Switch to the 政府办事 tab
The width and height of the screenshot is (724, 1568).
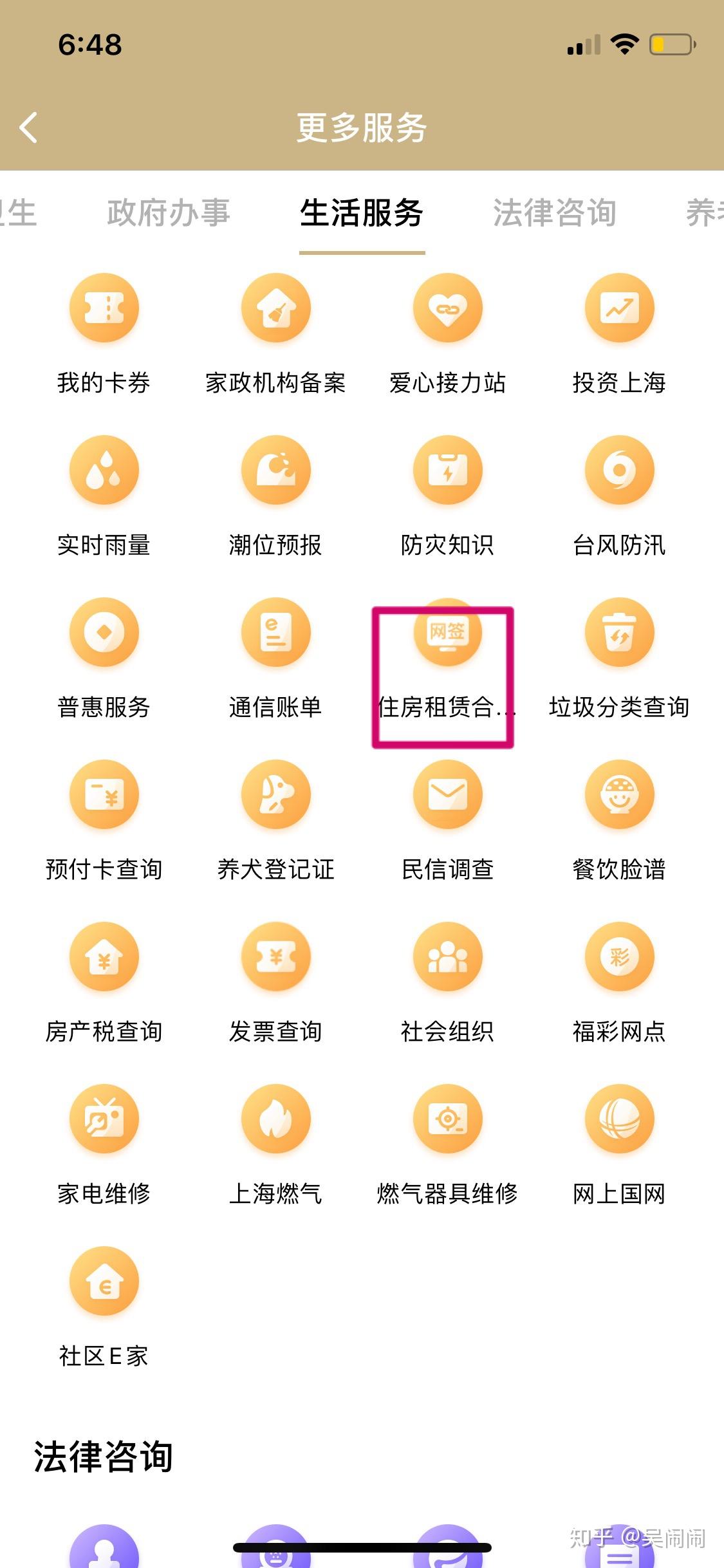pos(169,213)
